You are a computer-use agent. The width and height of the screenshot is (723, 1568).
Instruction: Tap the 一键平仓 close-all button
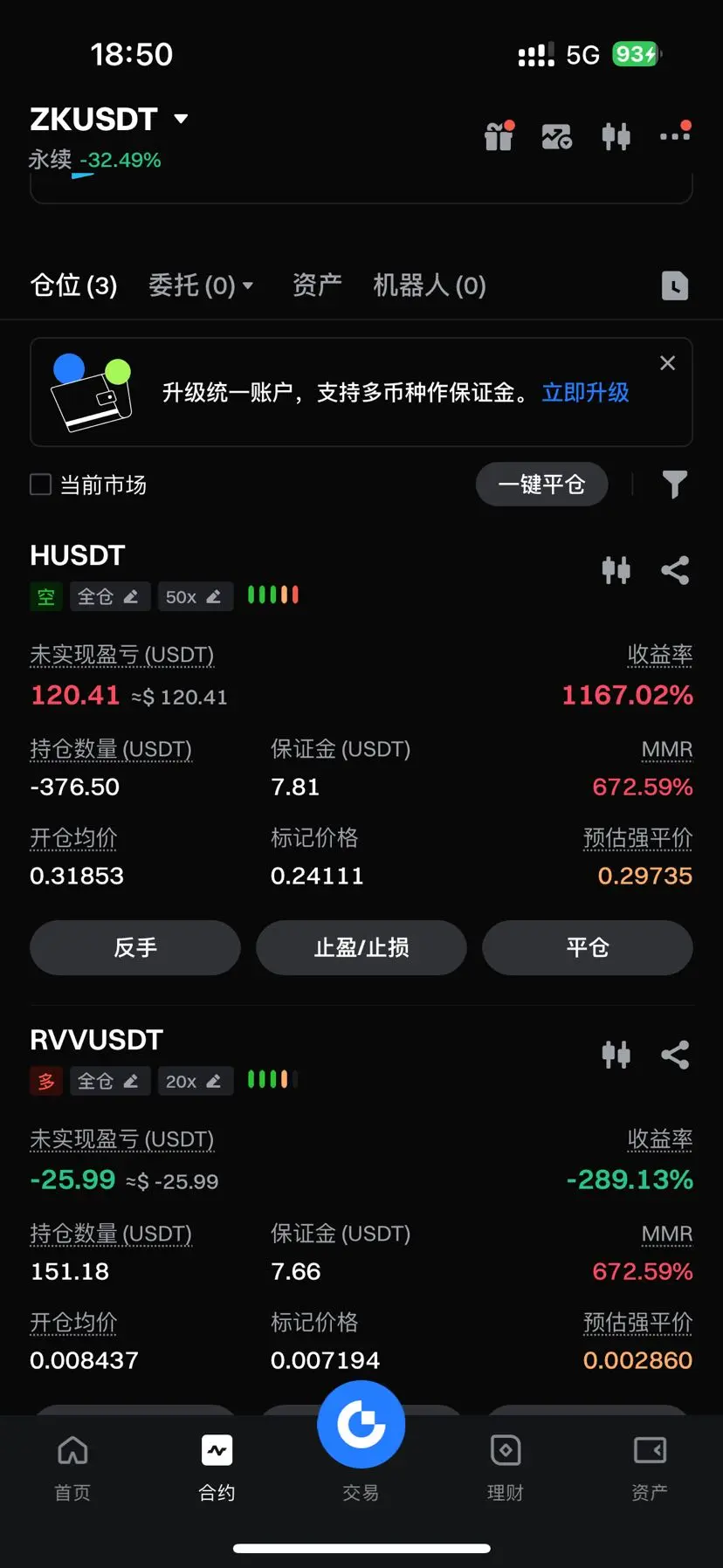(541, 485)
